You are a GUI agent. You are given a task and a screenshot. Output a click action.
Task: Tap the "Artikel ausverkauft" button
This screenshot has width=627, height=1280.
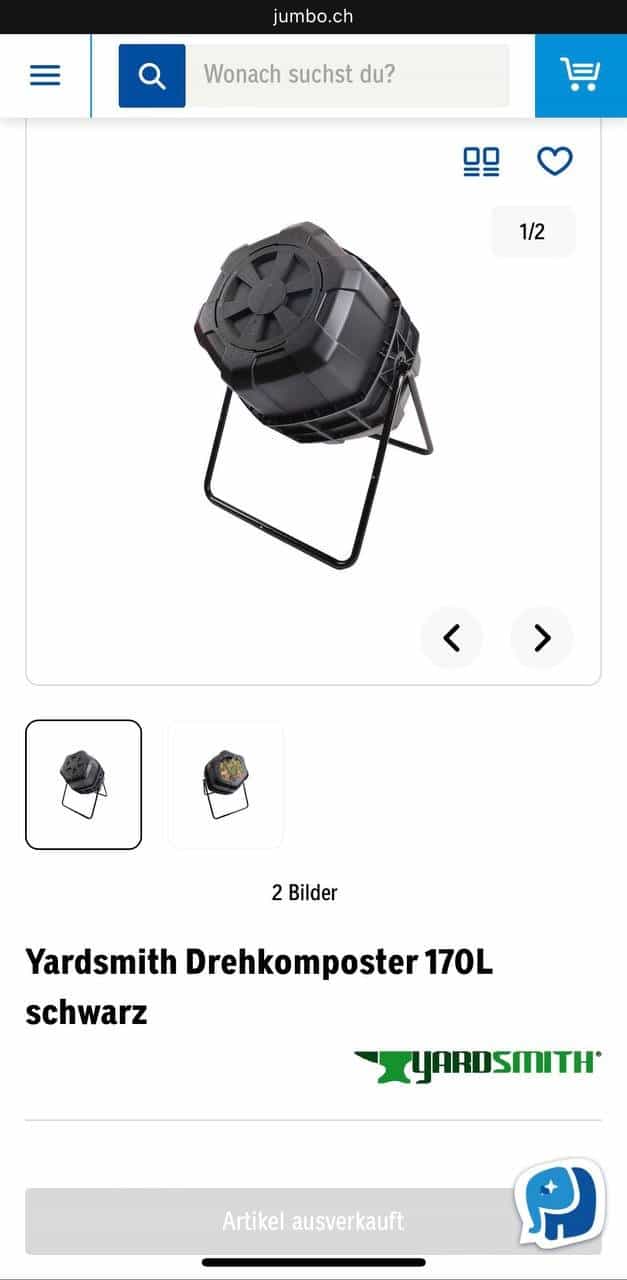[313, 1221]
